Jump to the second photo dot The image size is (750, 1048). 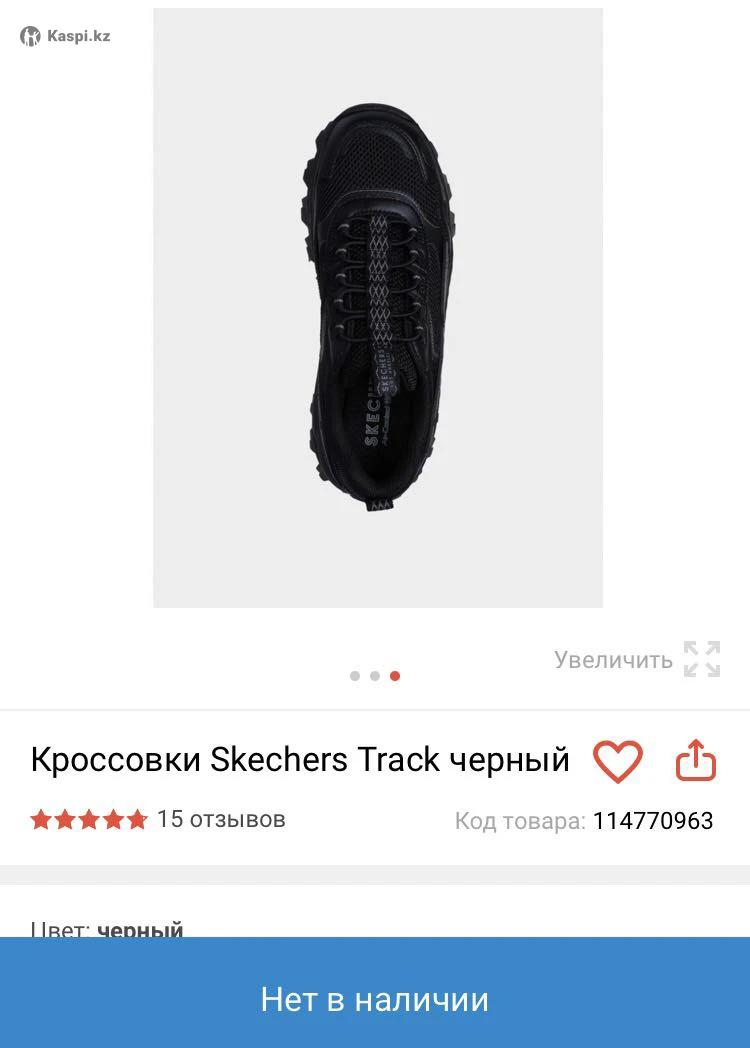pyautogui.click(x=375, y=676)
